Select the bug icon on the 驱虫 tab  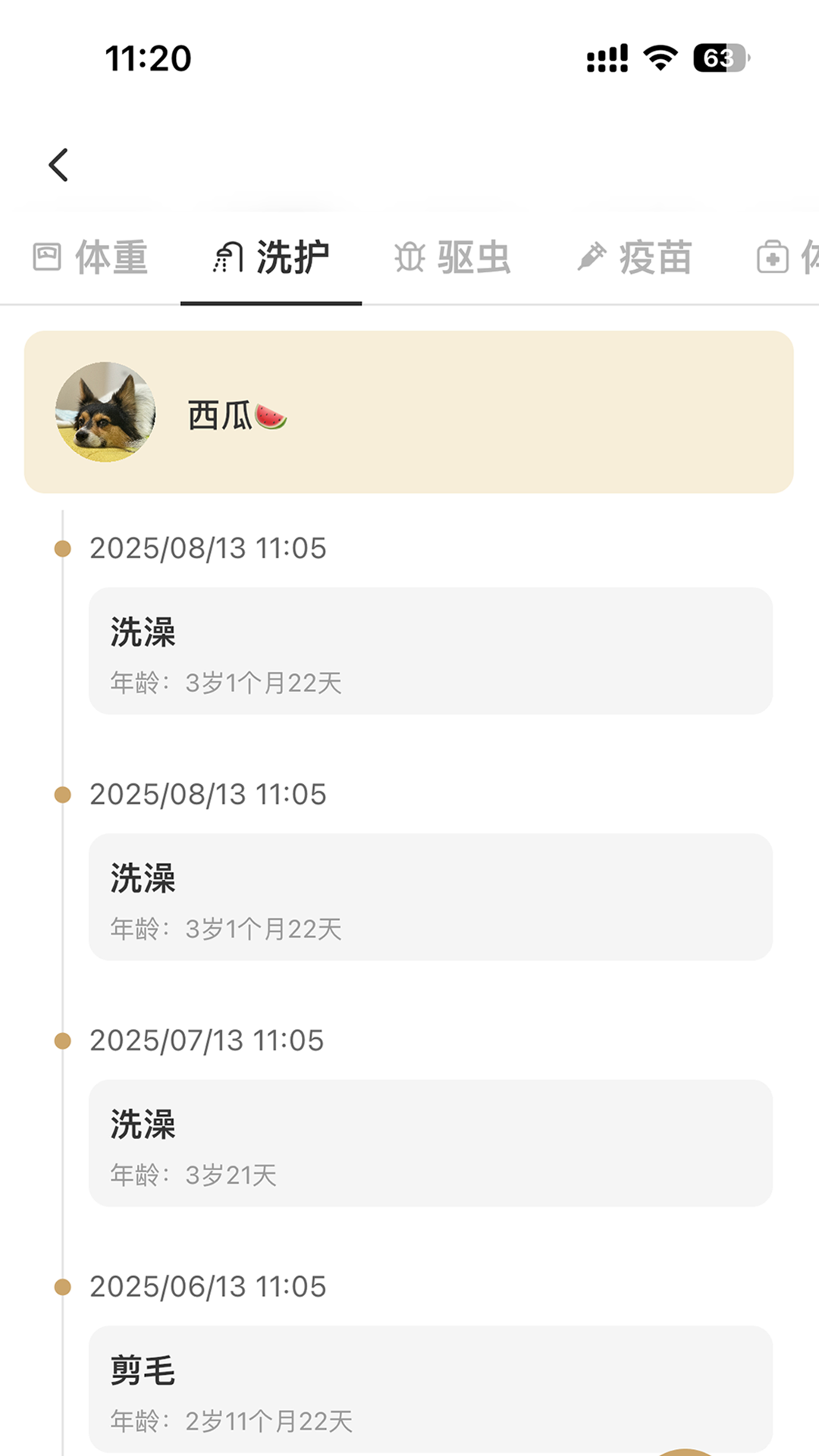pos(410,258)
